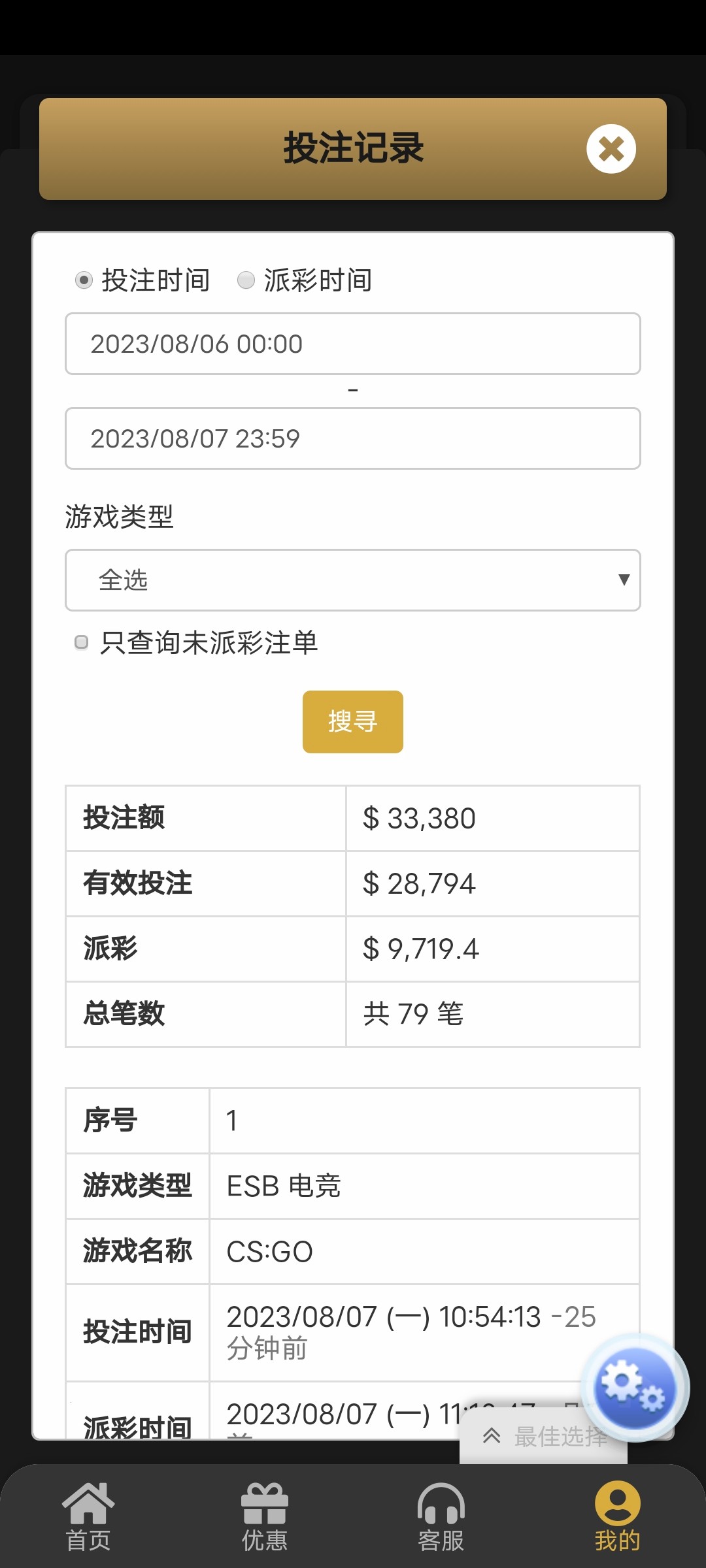706x1568 pixels.
Task: Select the 投注时间 radio option
Action: click(84, 280)
